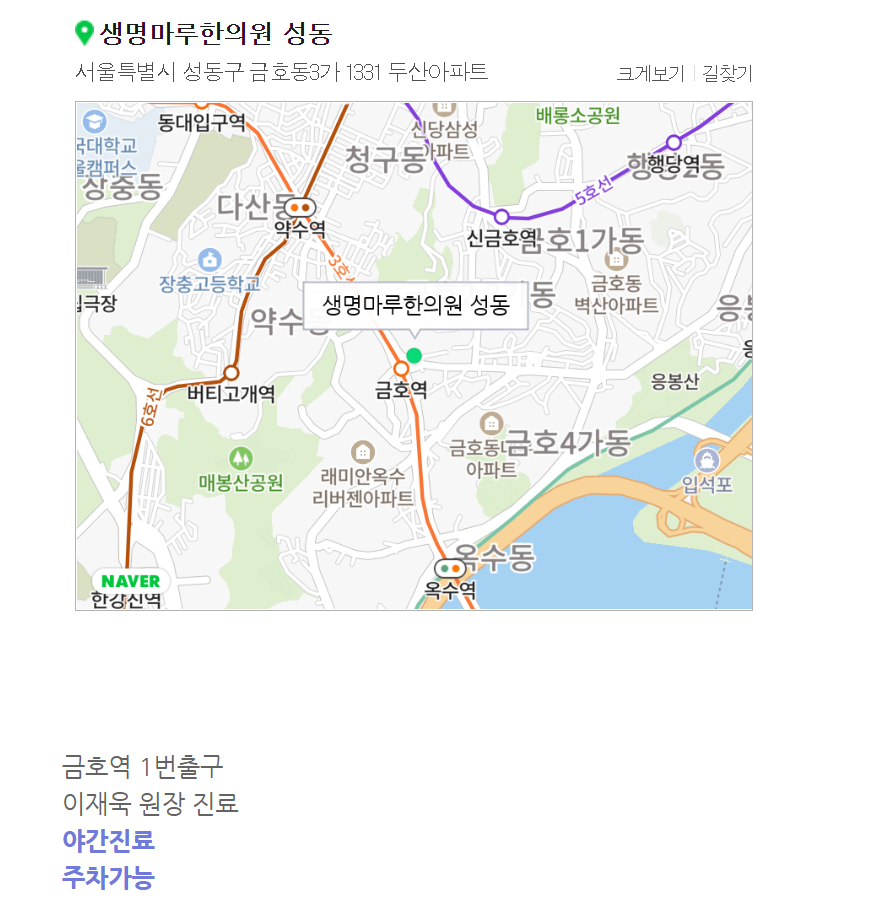Open the larger map view (크게보기)

pyautogui.click(x=650, y=73)
